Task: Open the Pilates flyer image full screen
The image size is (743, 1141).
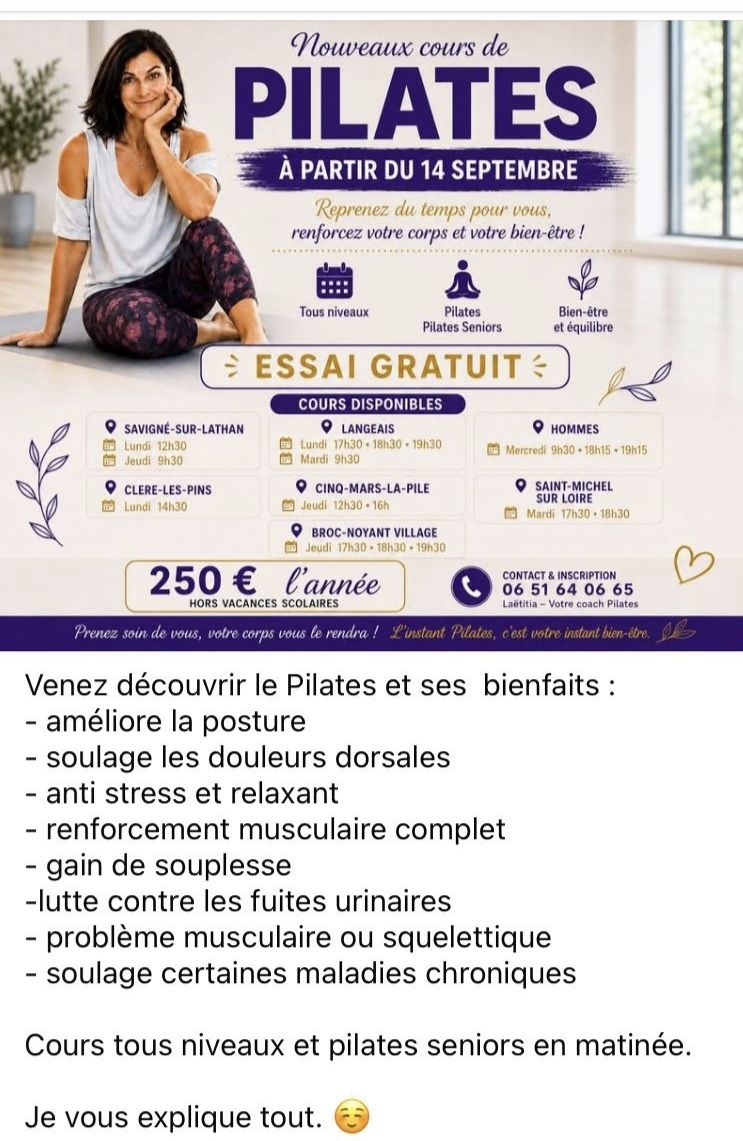Action: pos(371,335)
